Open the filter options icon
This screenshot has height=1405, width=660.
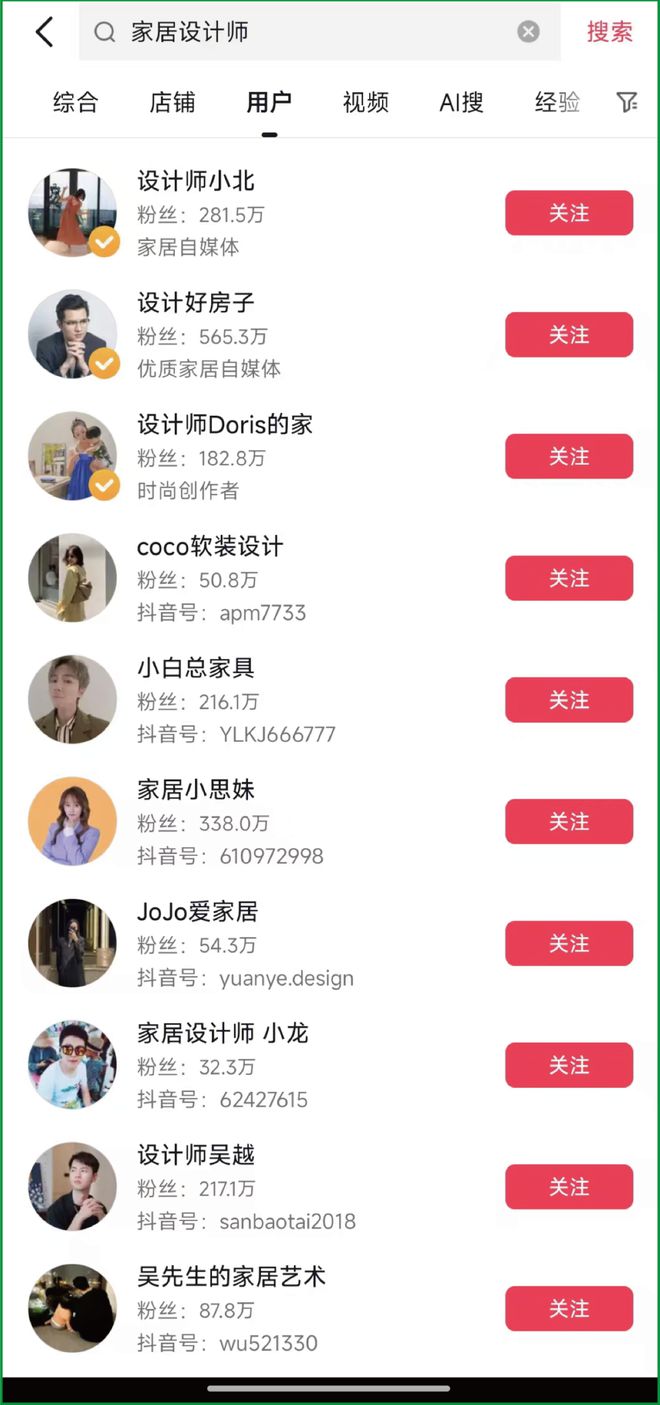point(627,102)
